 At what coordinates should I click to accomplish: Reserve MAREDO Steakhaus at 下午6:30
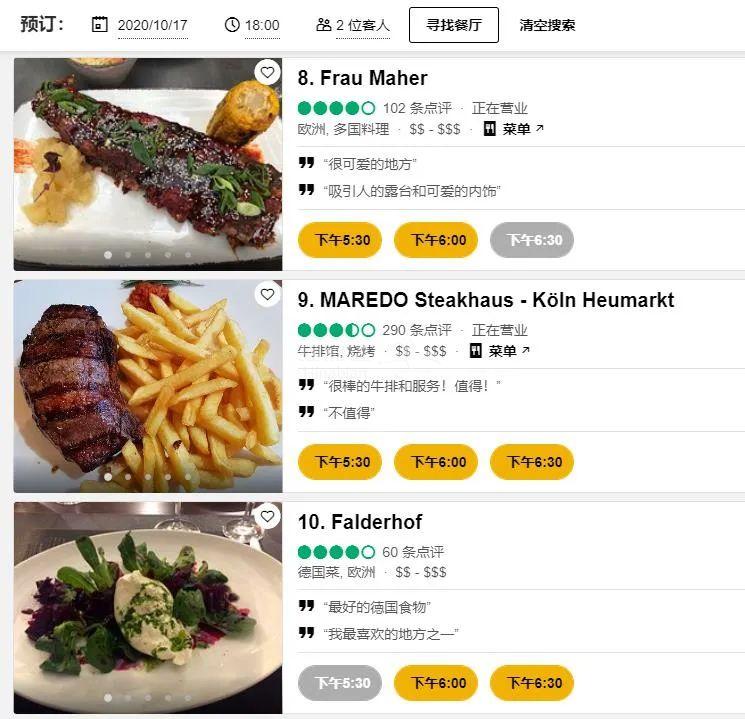click(x=534, y=462)
